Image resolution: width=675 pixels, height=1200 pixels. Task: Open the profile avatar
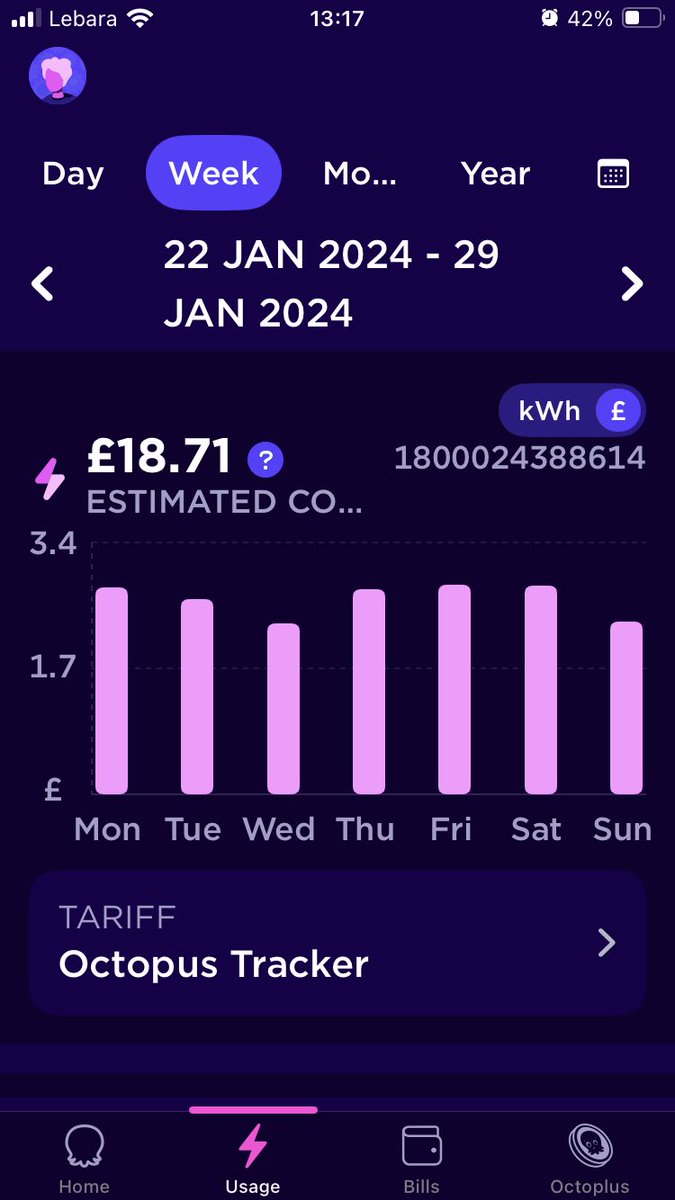pyautogui.click(x=58, y=75)
